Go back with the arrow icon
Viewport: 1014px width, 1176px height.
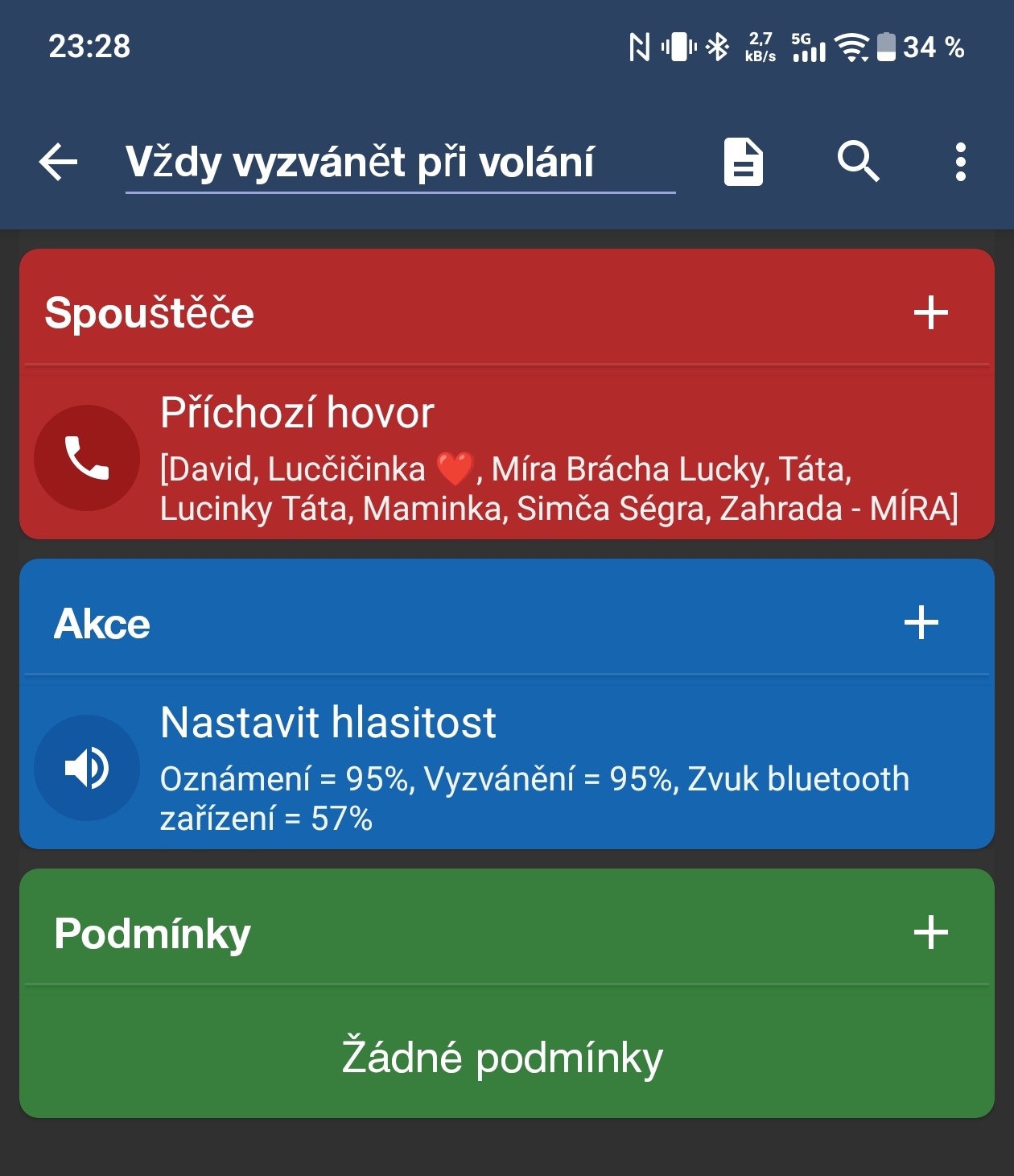[59, 162]
